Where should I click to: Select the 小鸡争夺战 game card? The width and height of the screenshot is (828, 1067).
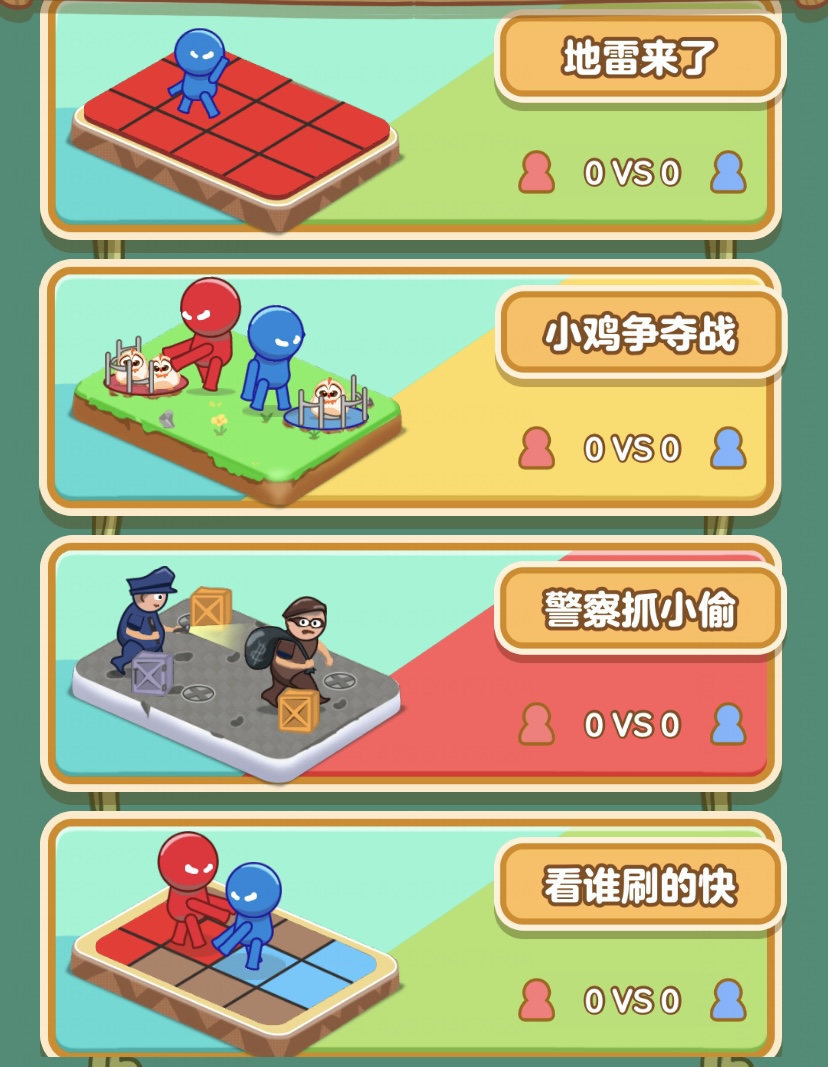click(x=640, y=334)
